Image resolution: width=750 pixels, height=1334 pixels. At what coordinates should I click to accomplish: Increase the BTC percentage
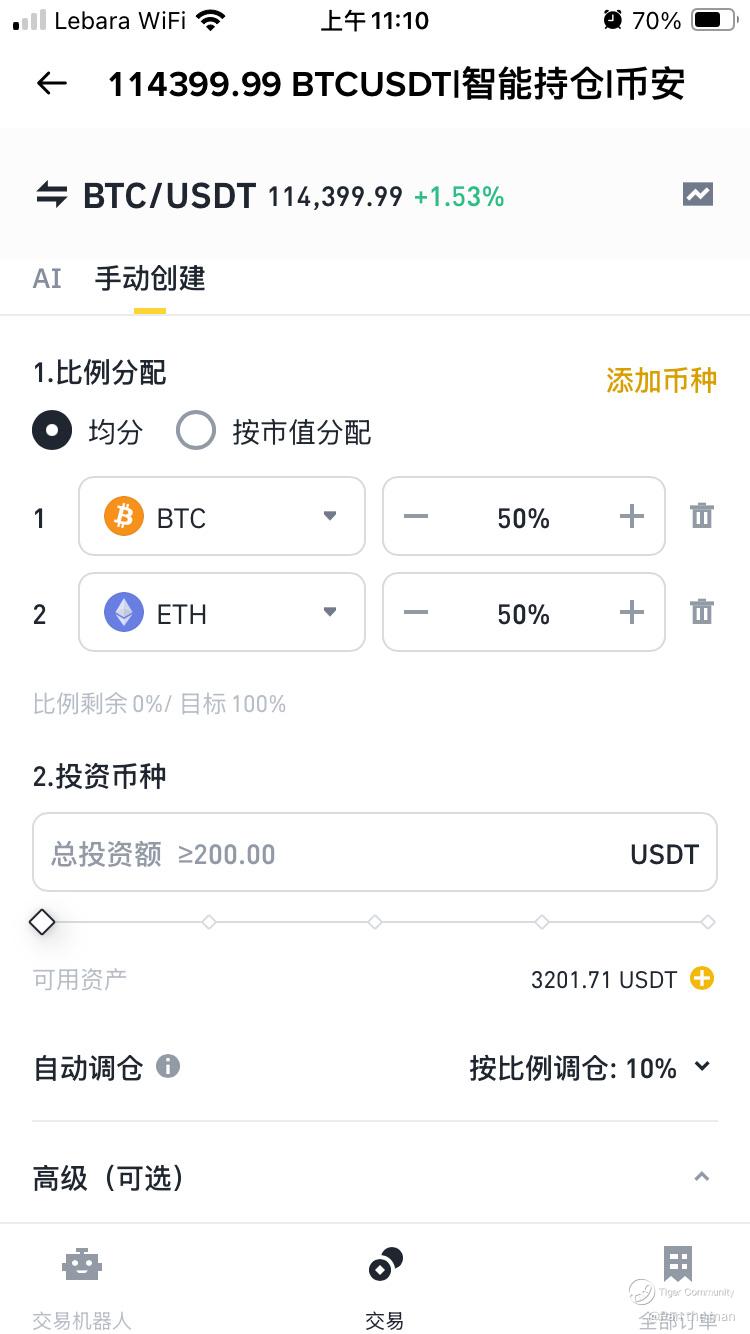click(631, 517)
